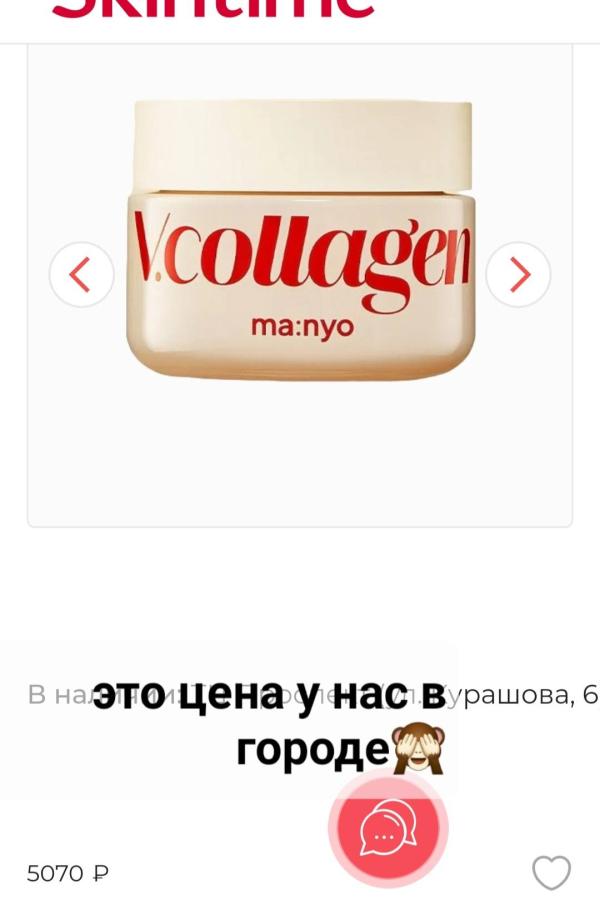Open the red chat bubble button
The width and height of the screenshot is (600, 924).
(388, 828)
